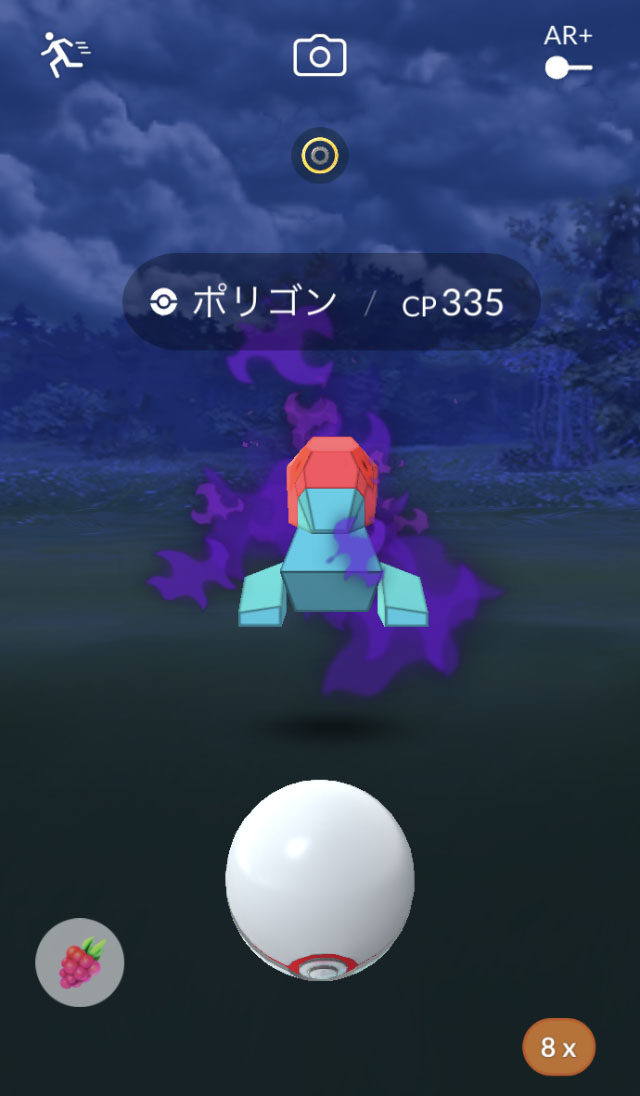
Task: Open the berry selection menu
Action: pos(80,963)
